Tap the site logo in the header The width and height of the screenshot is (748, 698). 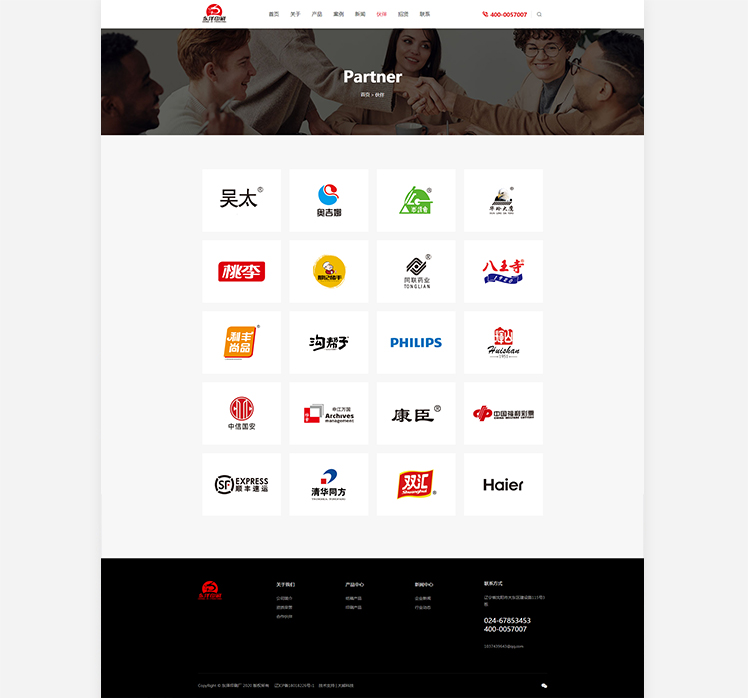click(211, 13)
